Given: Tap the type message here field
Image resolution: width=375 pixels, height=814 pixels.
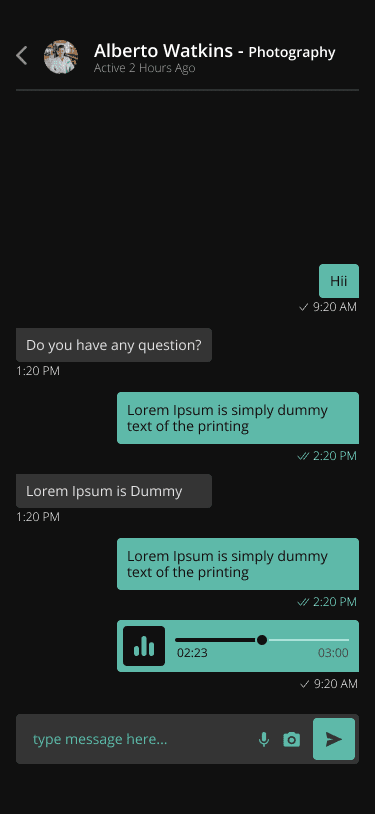Looking at the screenshot, I should click(140, 739).
